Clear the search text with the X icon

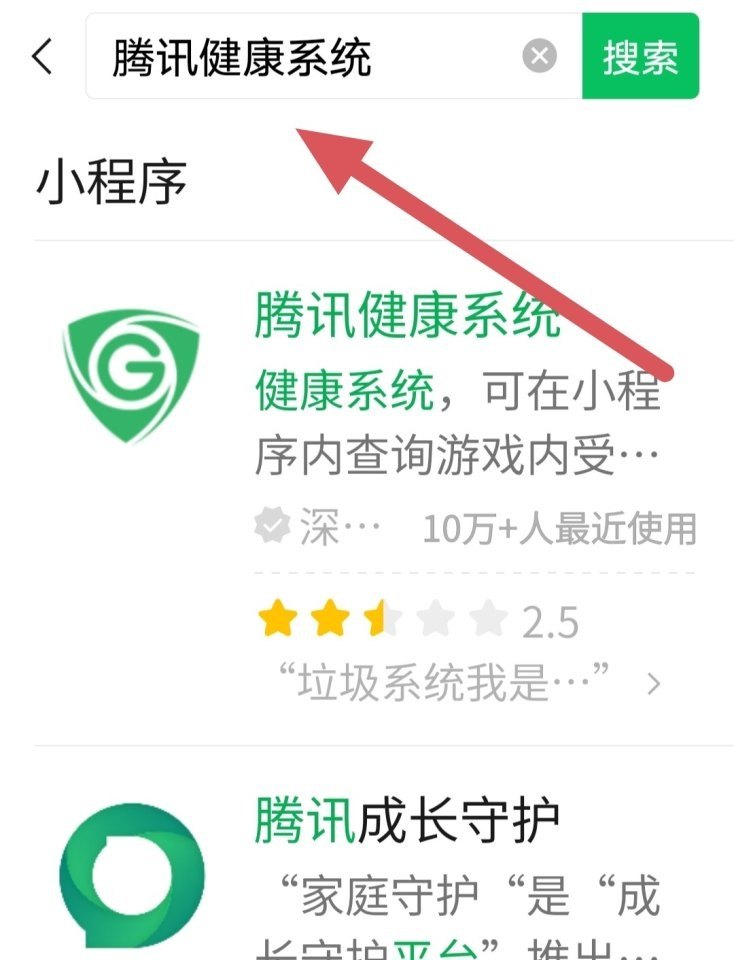(x=540, y=57)
